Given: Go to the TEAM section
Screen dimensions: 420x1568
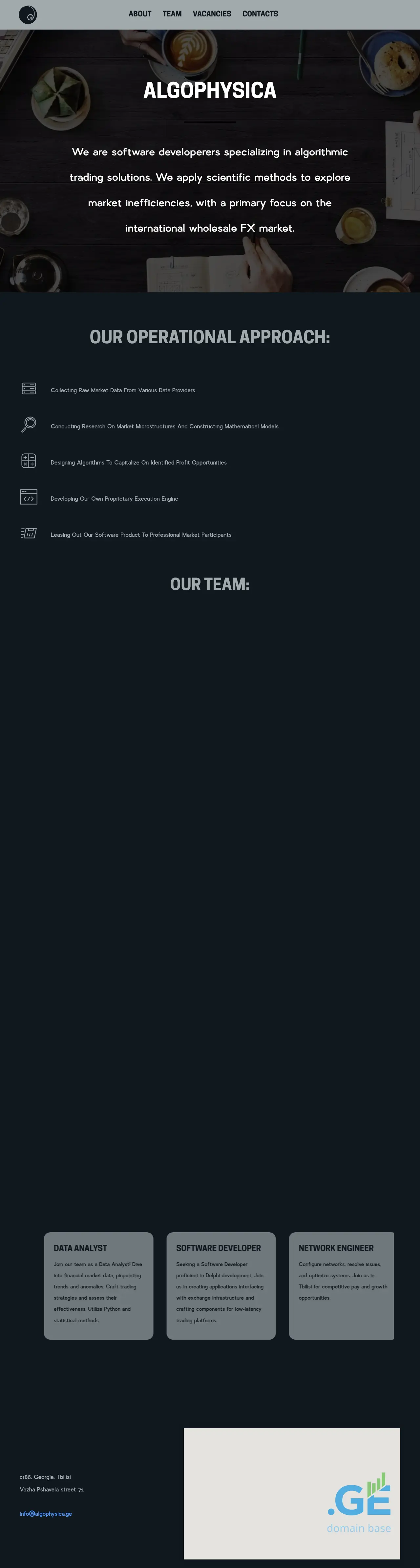Looking at the screenshot, I should tap(172, 14).
